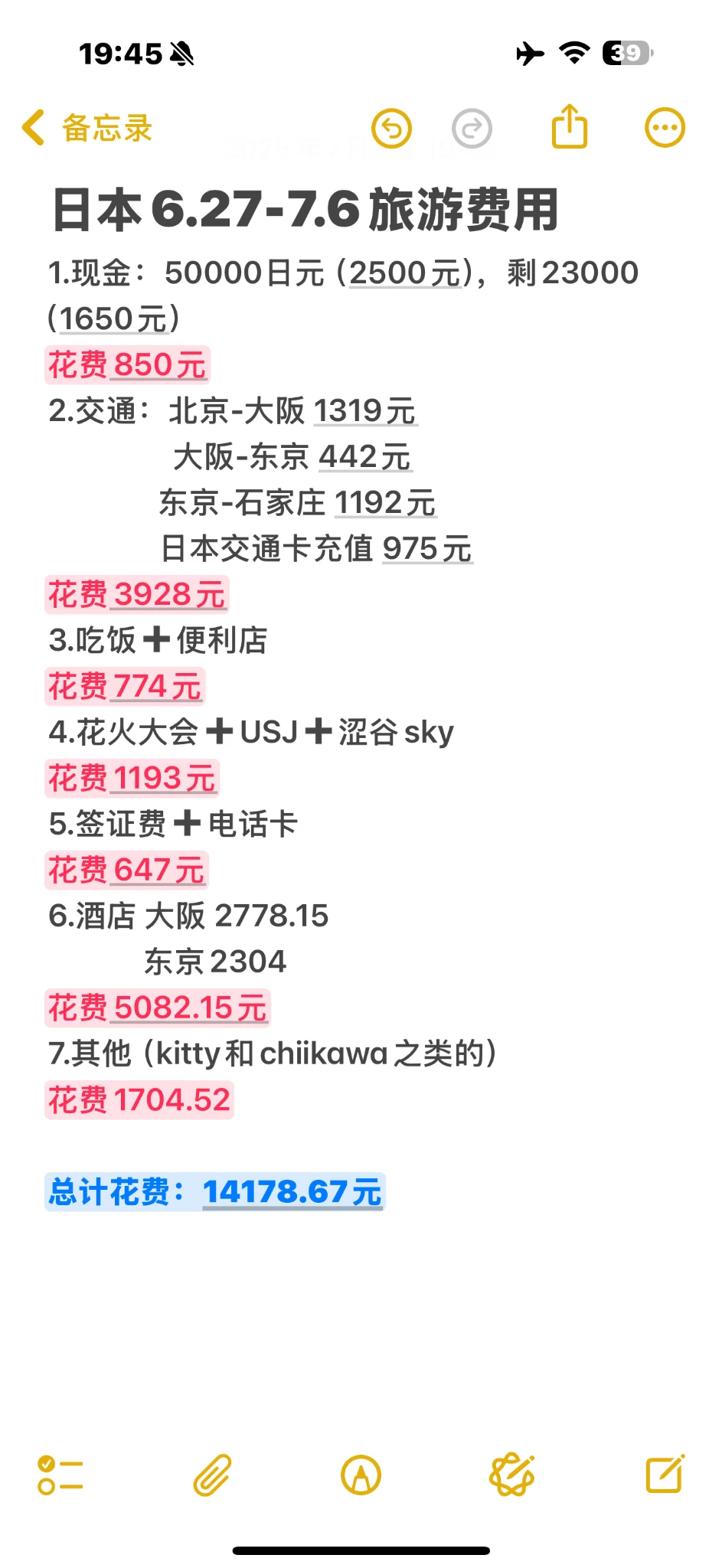The height and width of the screenshot is (1568, 722).
Task: Open the markup pen tool
Action: click(361, 1475)
